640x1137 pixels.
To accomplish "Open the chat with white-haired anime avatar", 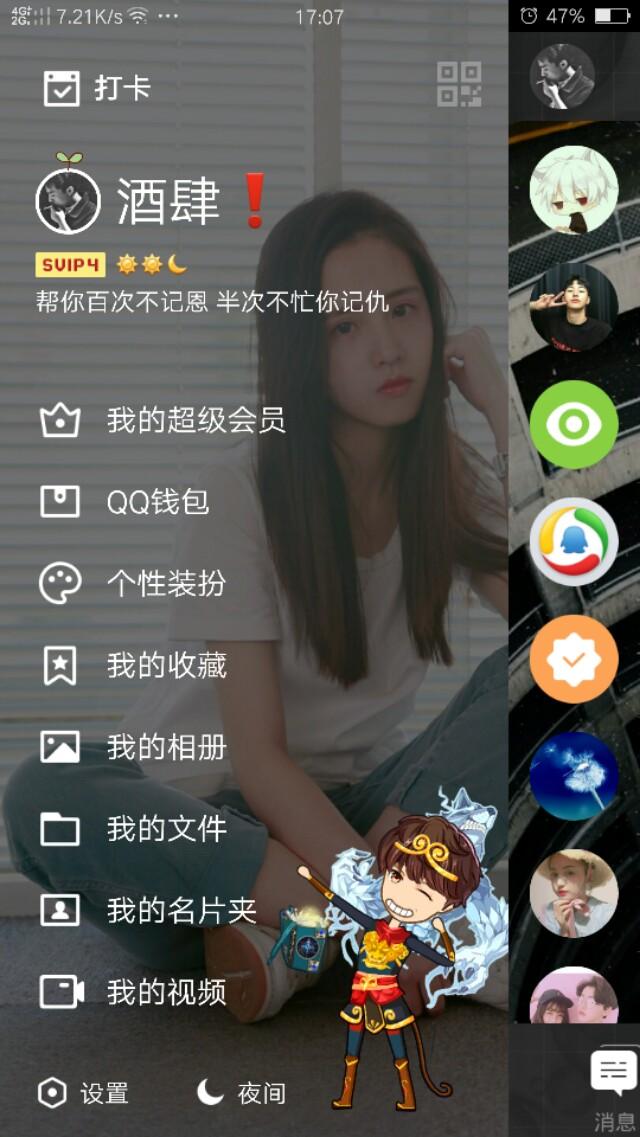I will 573,190.
